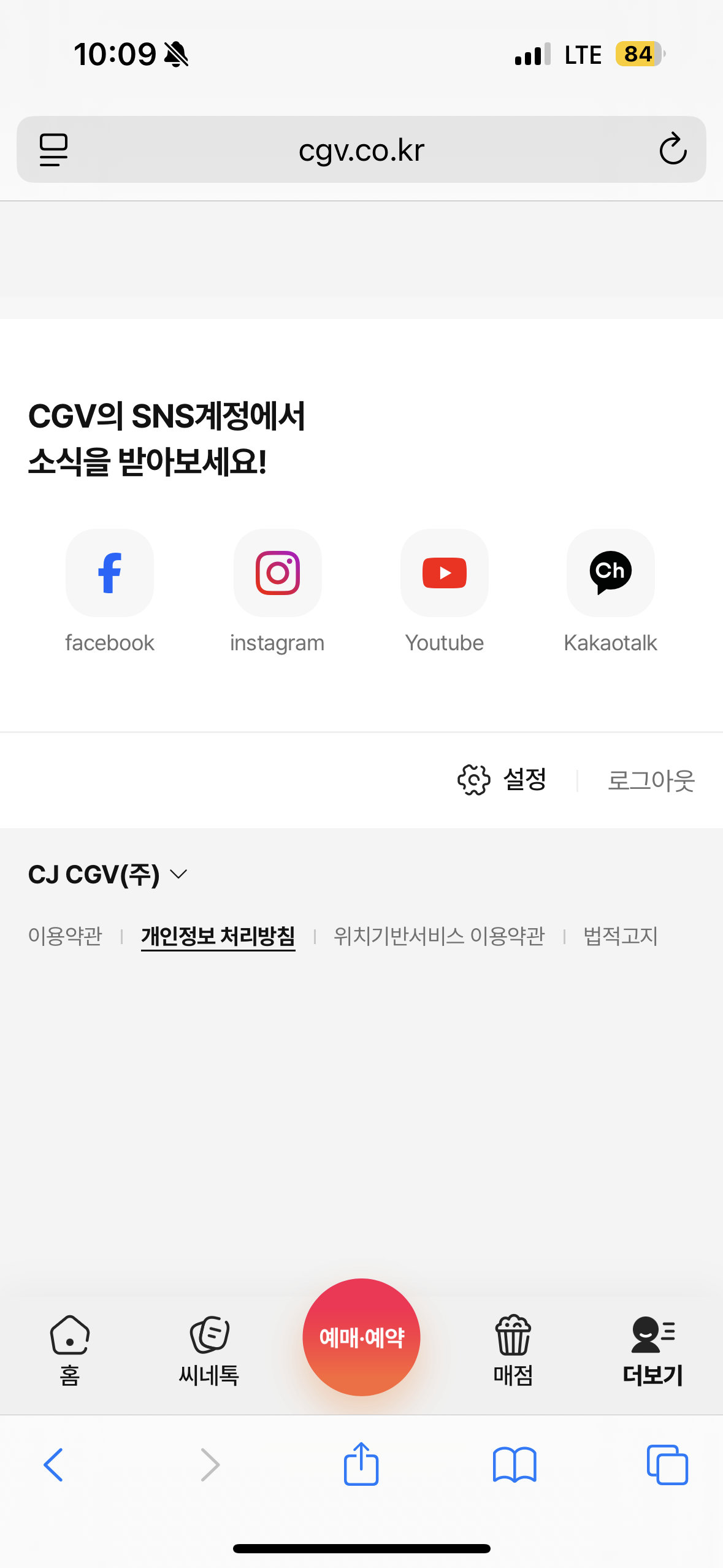This screenshot has height=1568, width=723.
Task: Open CGV's Kakaotalk channel
Action: point(610,573)
